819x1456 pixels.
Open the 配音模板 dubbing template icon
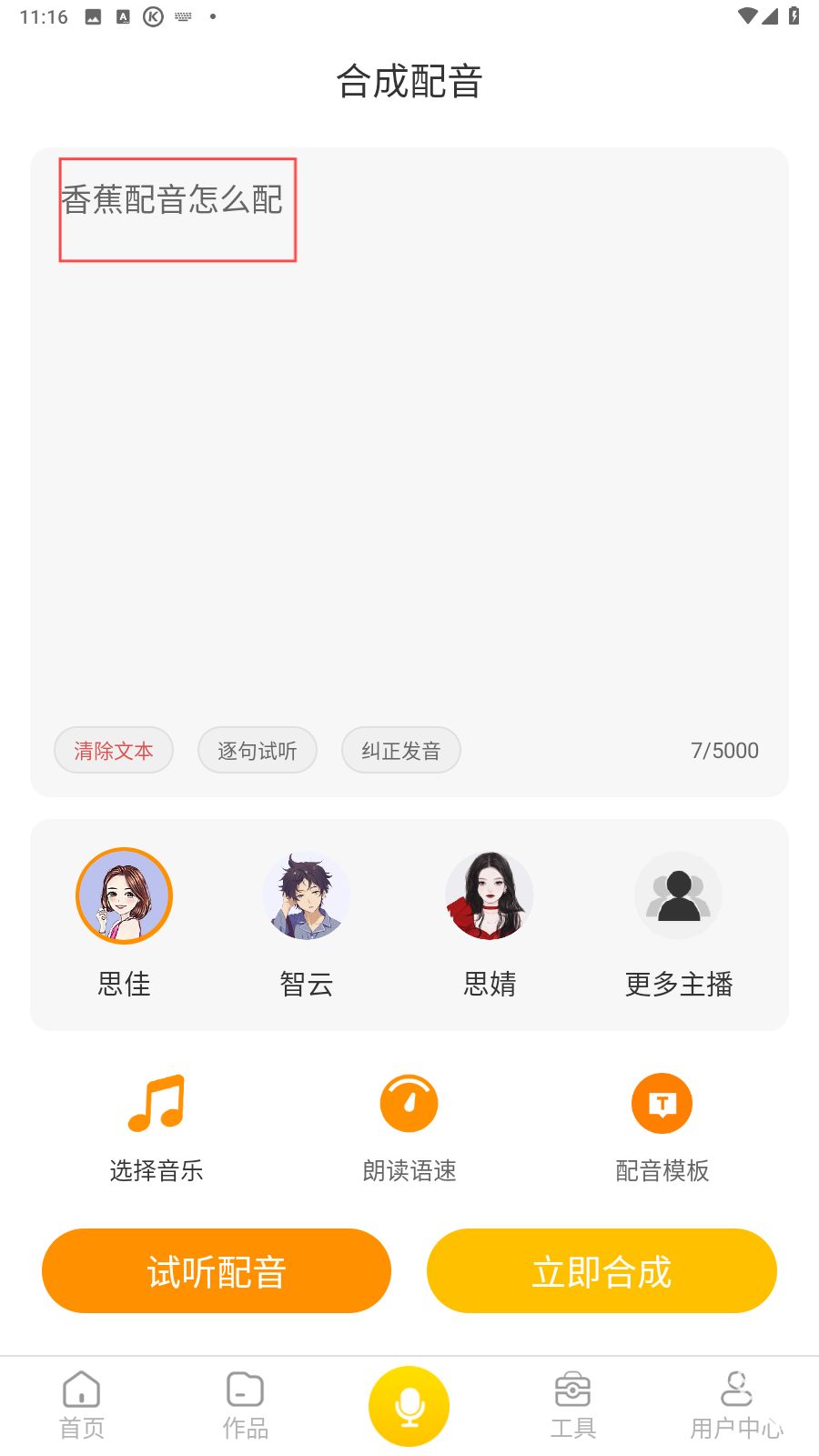[662, 1102]
